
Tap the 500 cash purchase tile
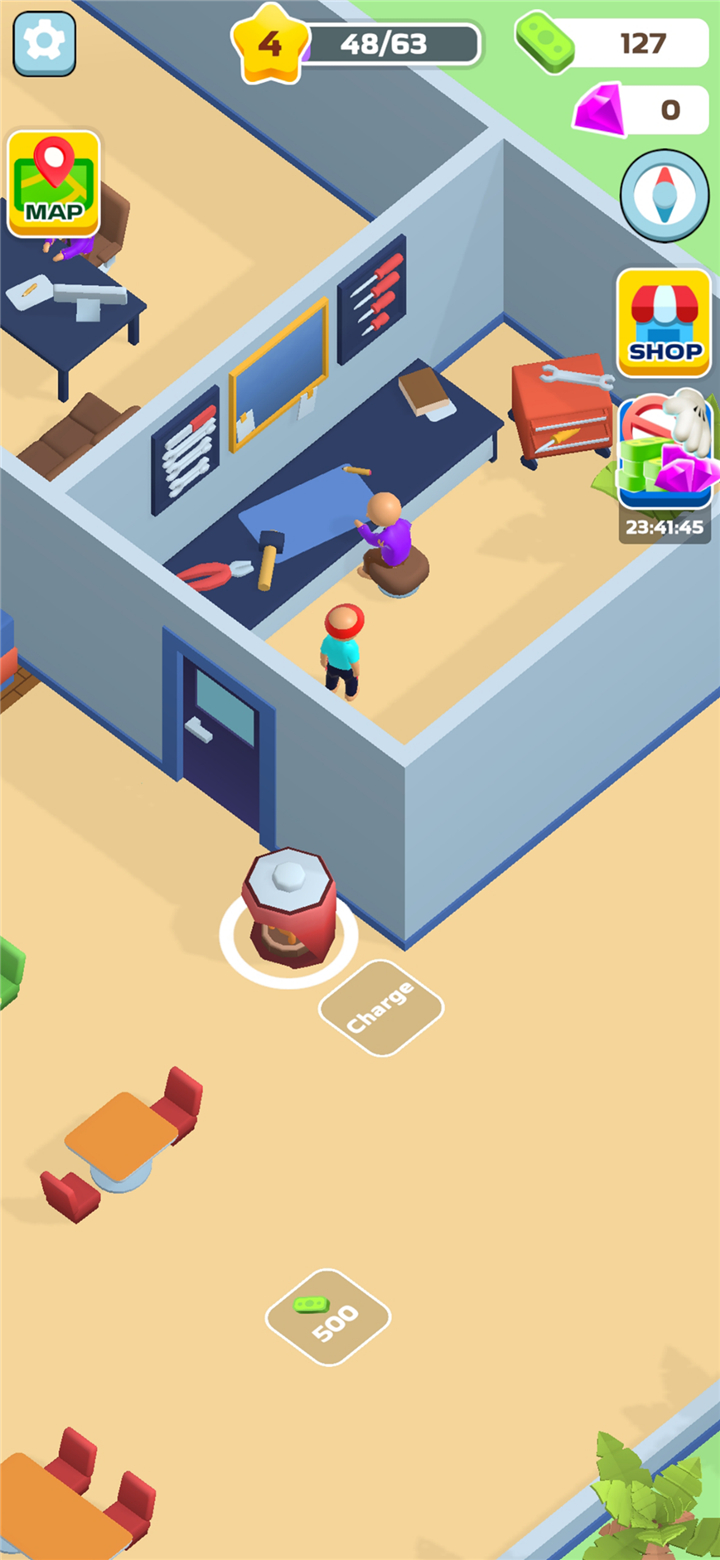327,1317
